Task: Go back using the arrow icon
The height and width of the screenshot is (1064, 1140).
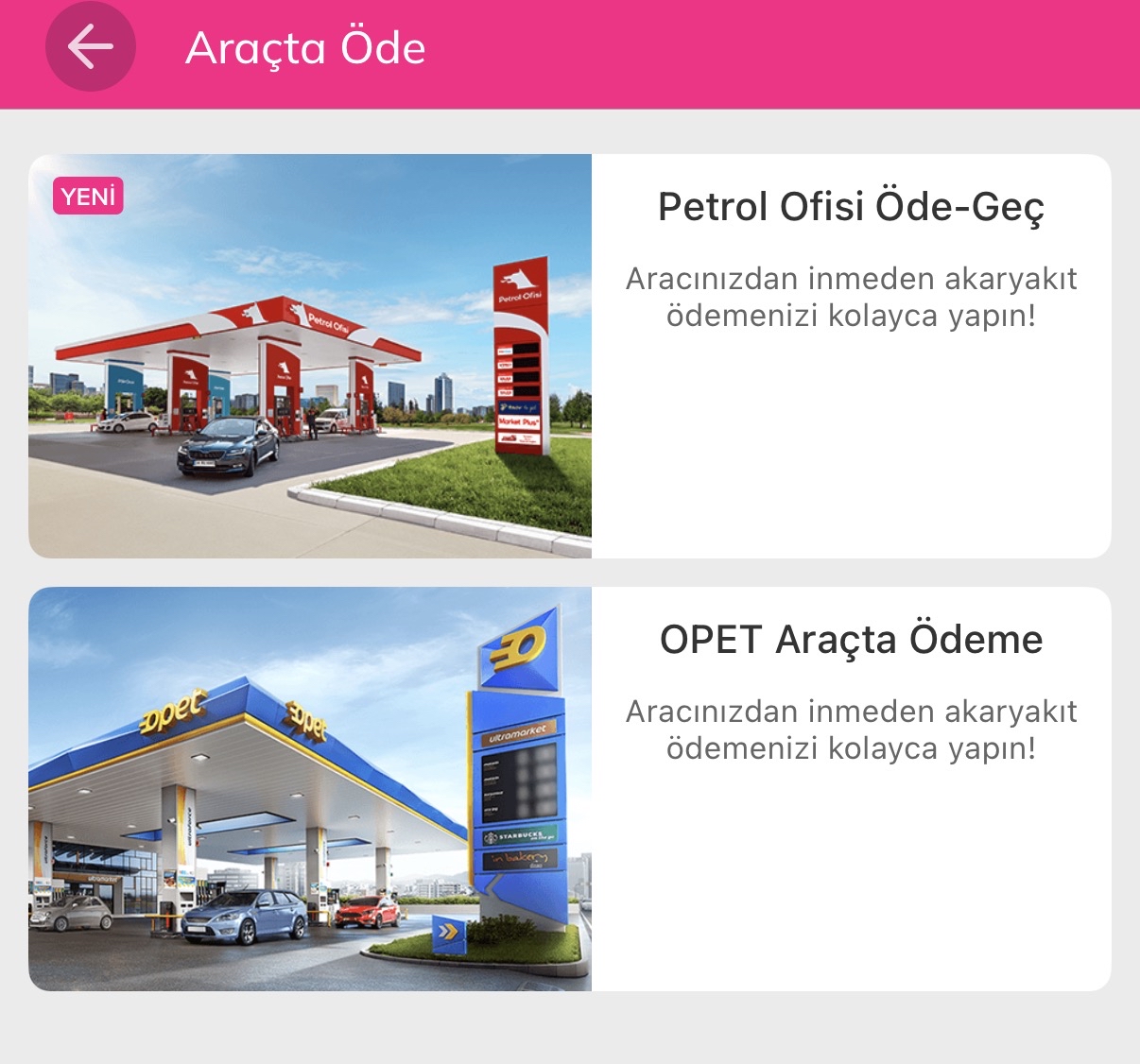Action: 91,46
